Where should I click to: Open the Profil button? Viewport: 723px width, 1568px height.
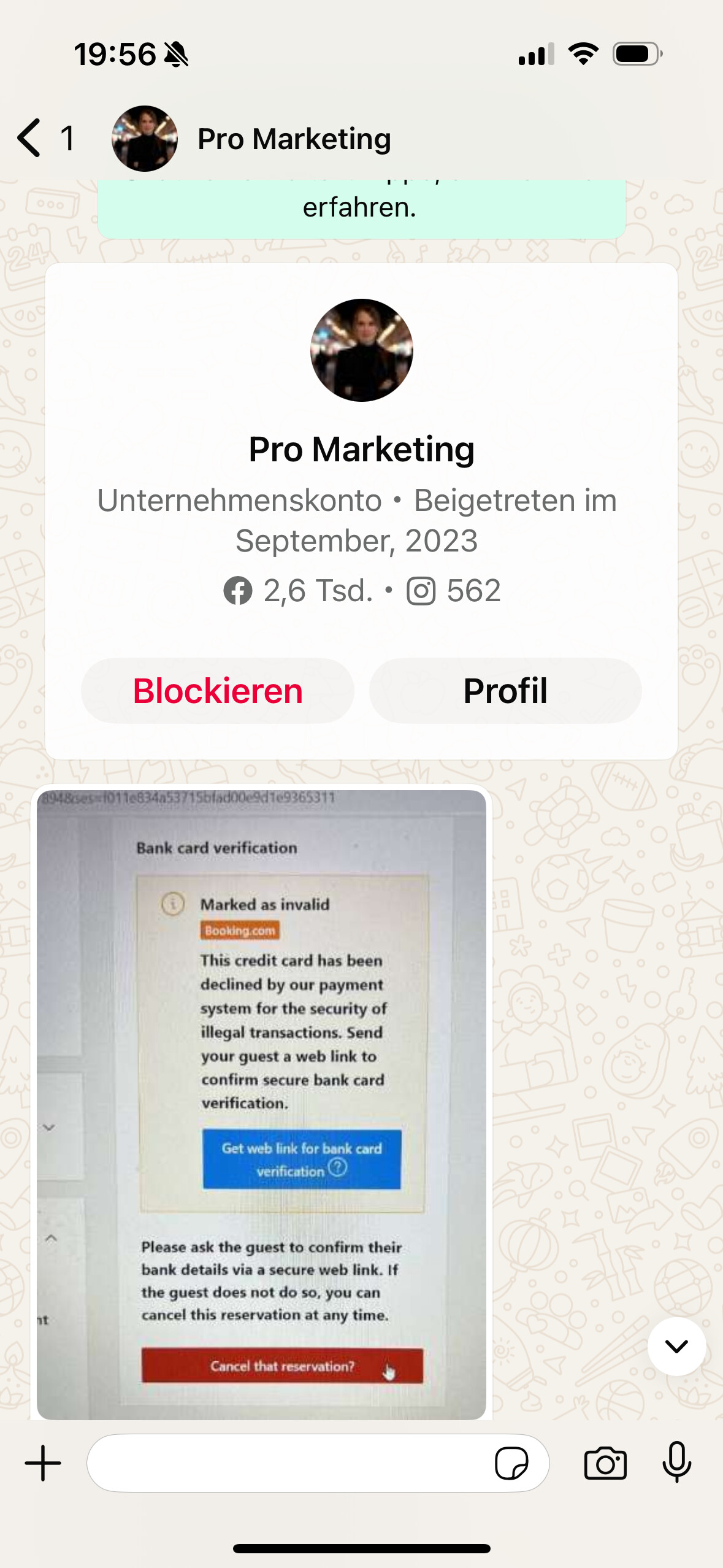505,691
